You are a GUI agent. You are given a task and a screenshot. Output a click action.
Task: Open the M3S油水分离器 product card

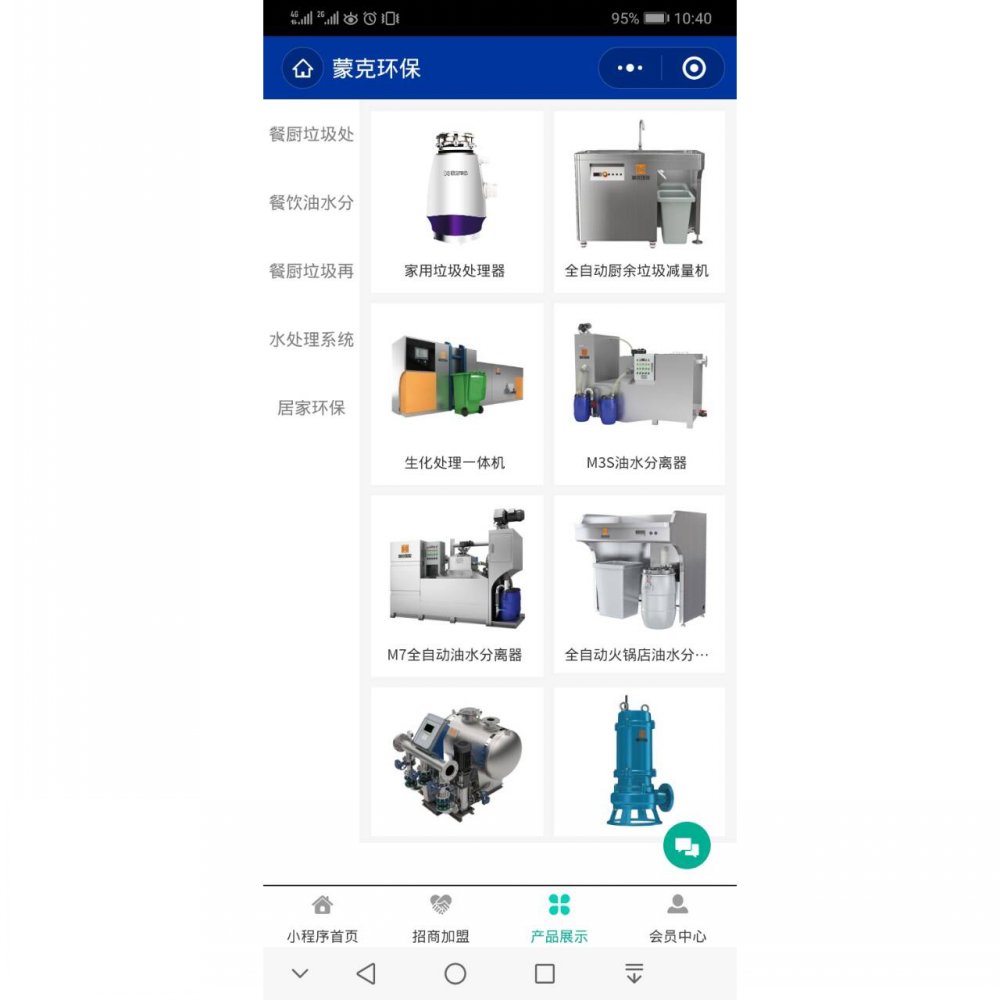pyautogui.click(x=639, y=394)
